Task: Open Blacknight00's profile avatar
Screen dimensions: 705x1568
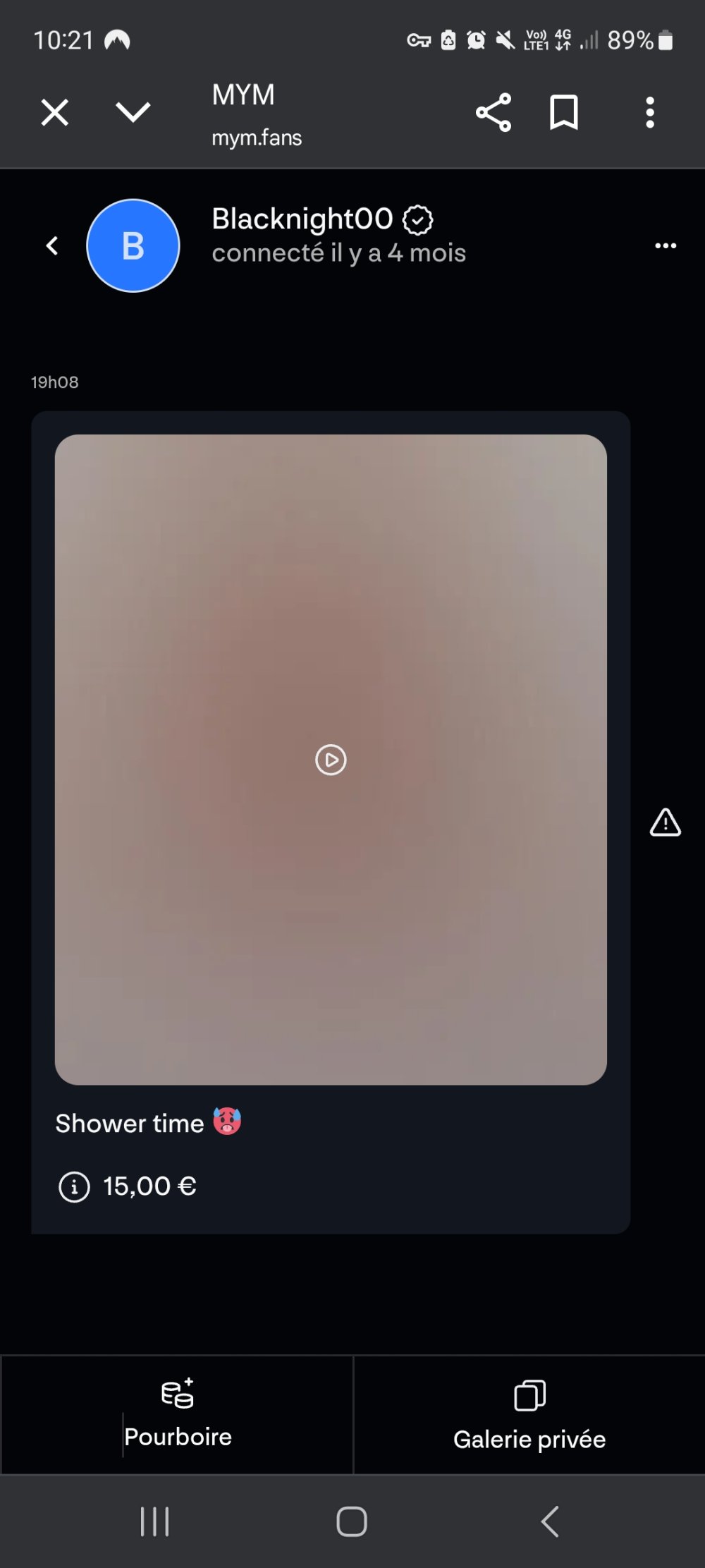Action: 133,245
